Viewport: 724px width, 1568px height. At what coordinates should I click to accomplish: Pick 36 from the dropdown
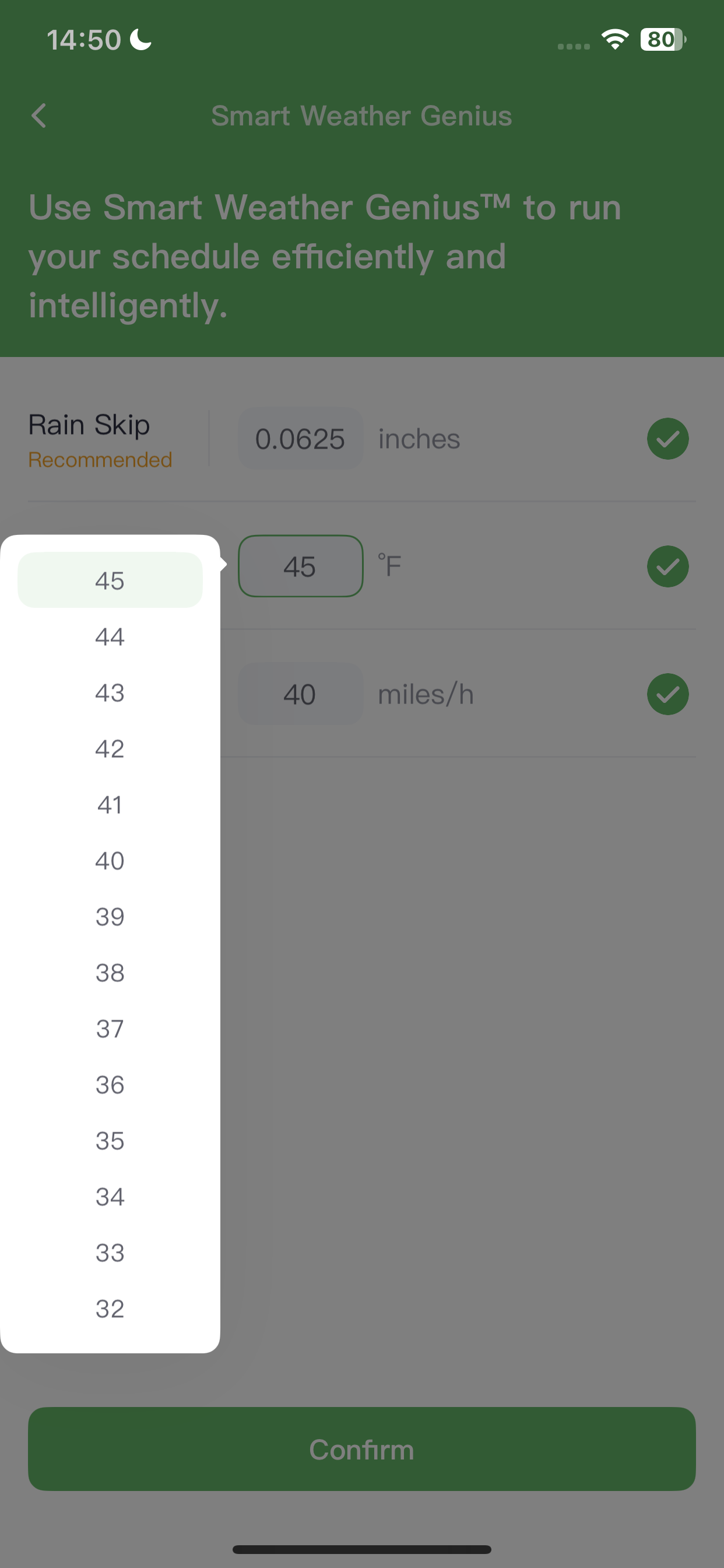point(110,1084)
